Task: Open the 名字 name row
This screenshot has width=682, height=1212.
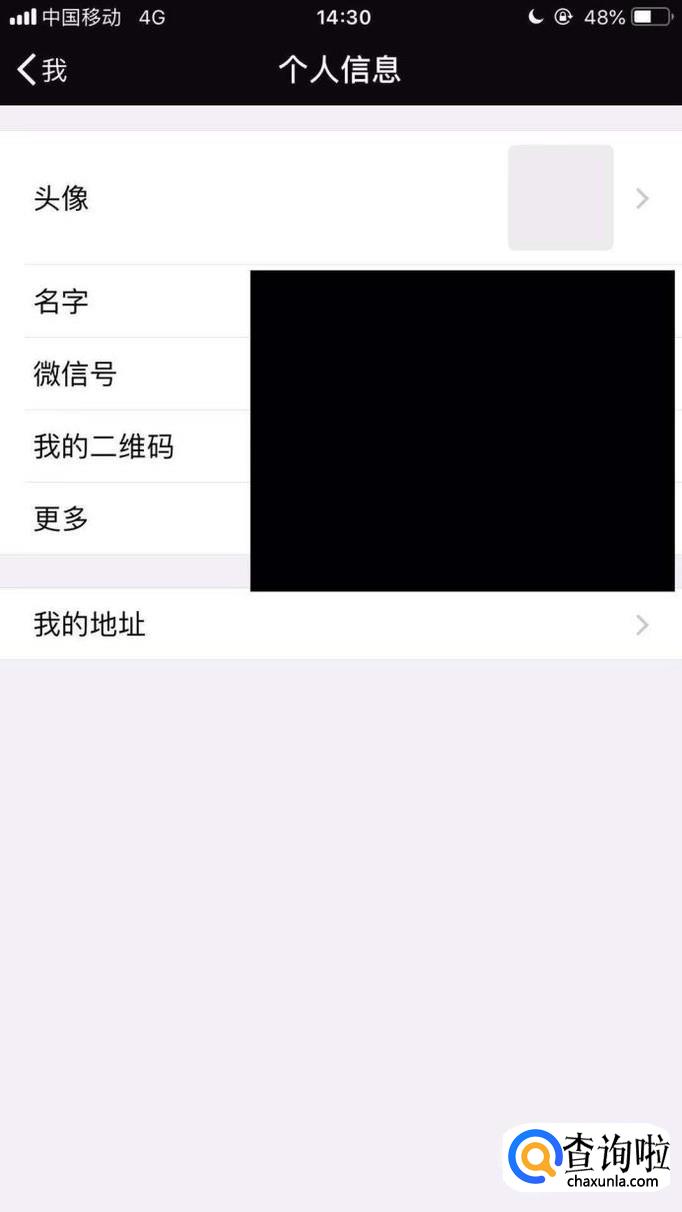Action: [341, 301]
